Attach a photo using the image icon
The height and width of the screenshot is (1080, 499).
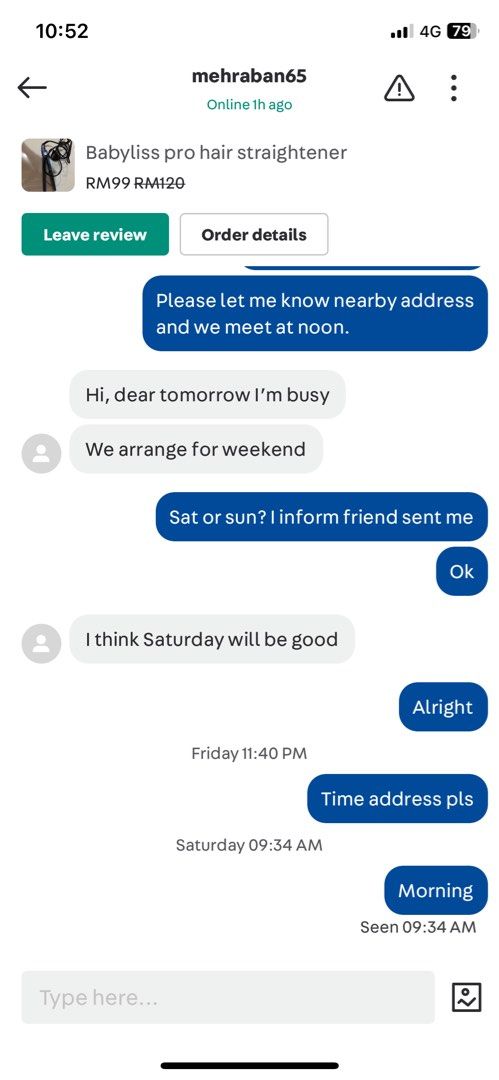click(x=467, y=997)
